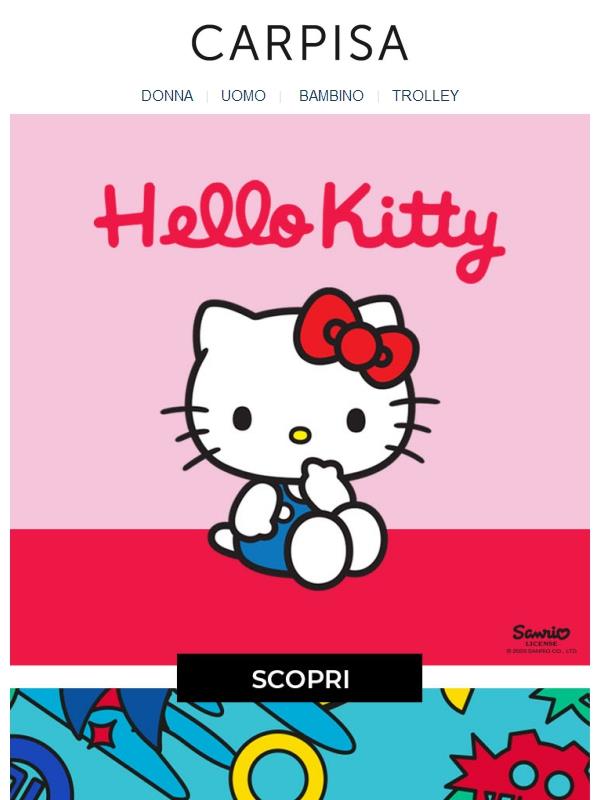The image size is (600, 800).
Task: Open the blue patterned banner below
Action: (300, 750)
